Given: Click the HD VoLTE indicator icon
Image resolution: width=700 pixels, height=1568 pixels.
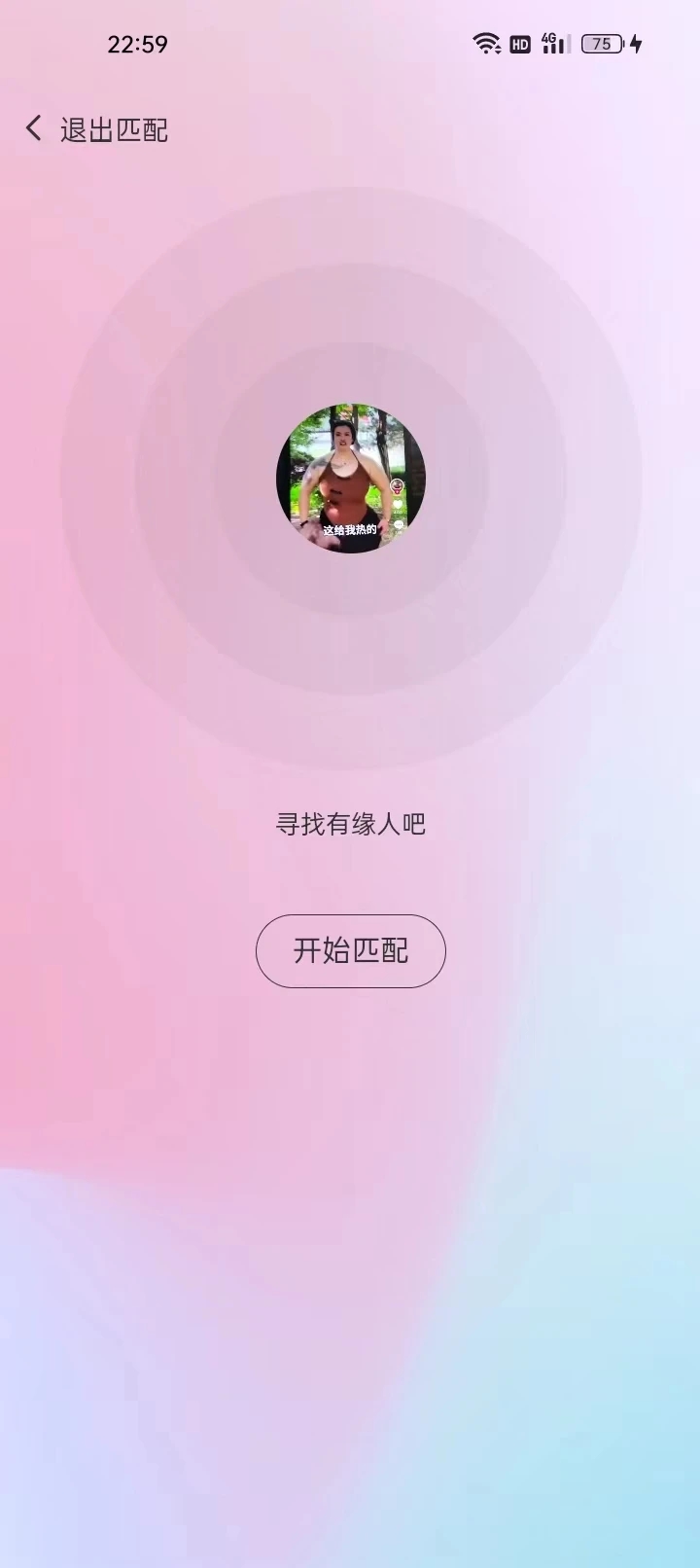Looking at the screenshot, I should (519, 45).
